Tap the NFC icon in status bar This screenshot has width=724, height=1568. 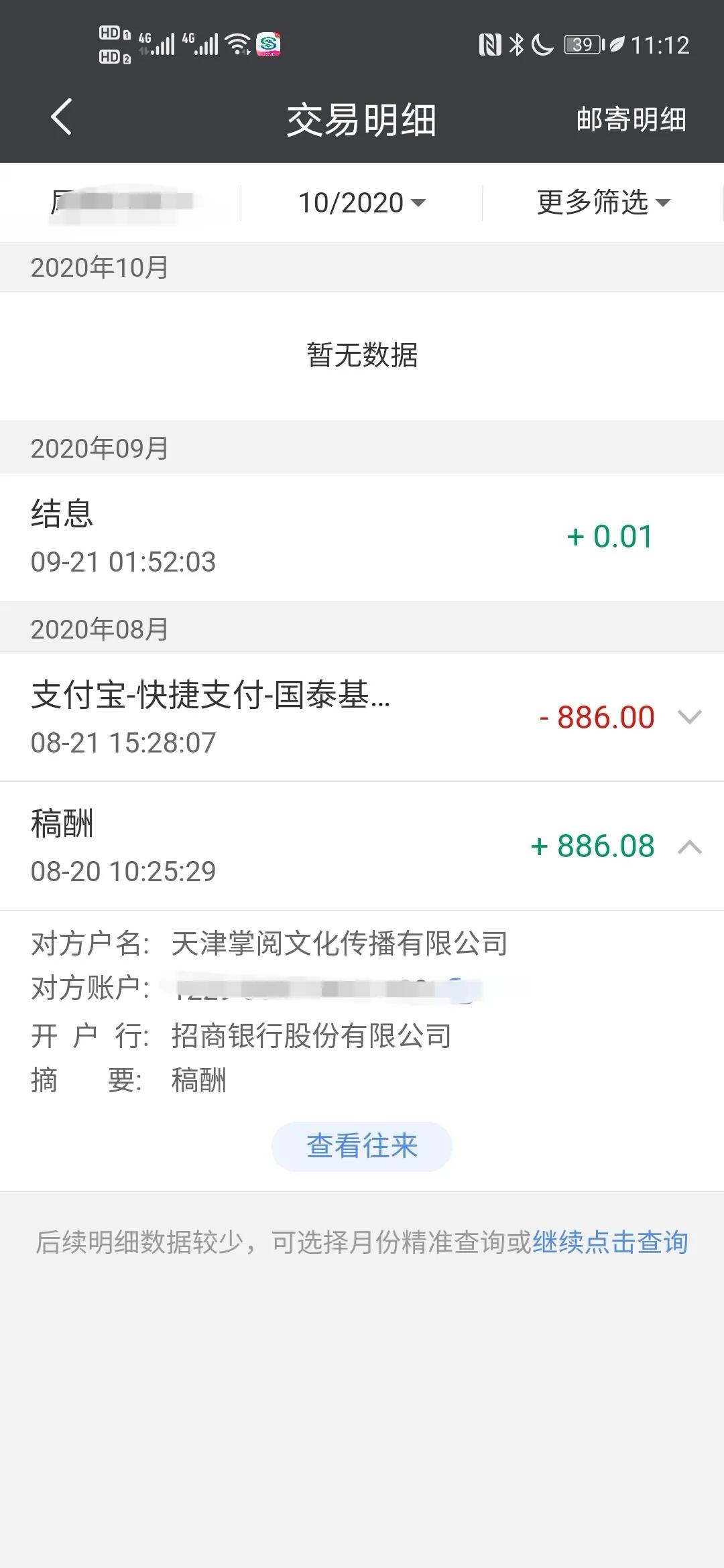point(489,45)
